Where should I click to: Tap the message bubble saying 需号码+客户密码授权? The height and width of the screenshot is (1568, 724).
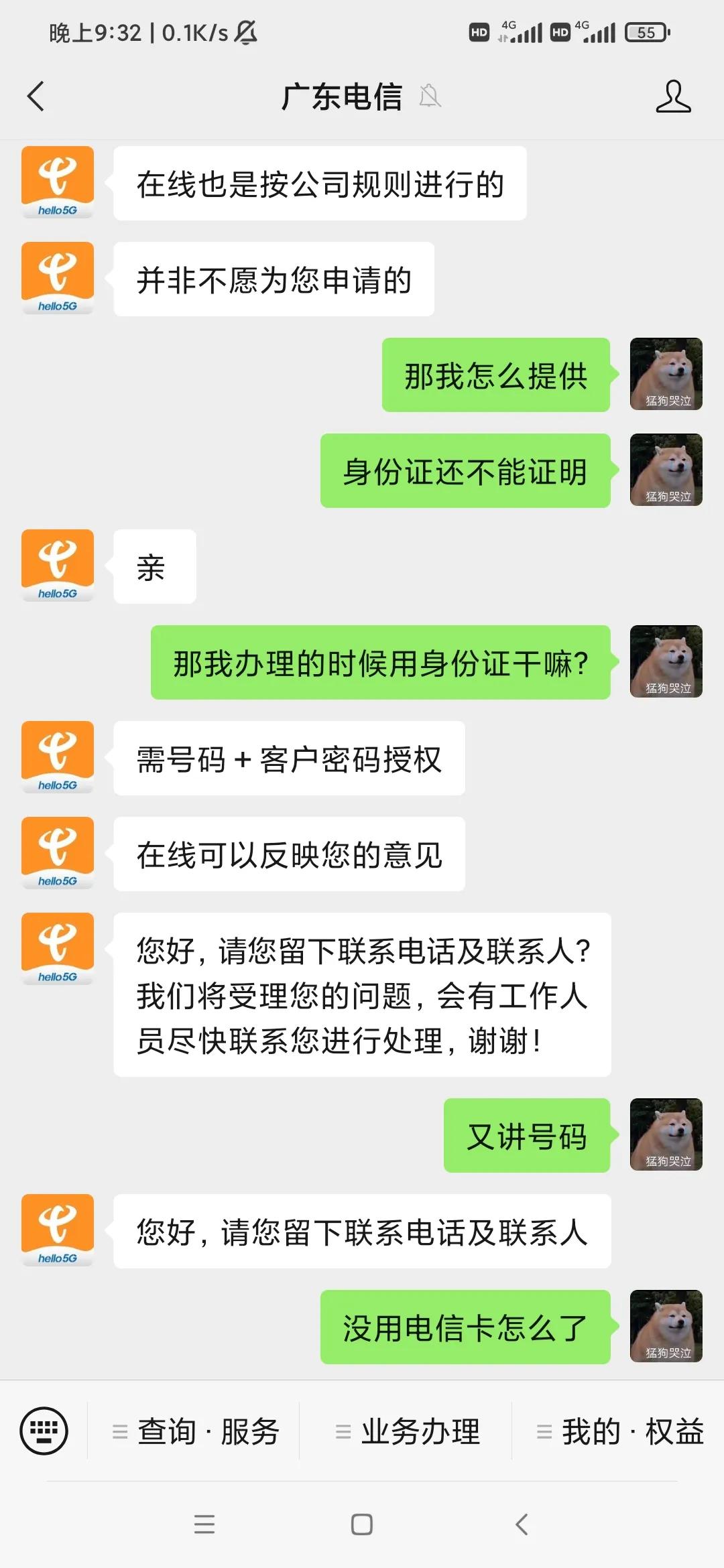pyautogui.click(x=290, y=758)
